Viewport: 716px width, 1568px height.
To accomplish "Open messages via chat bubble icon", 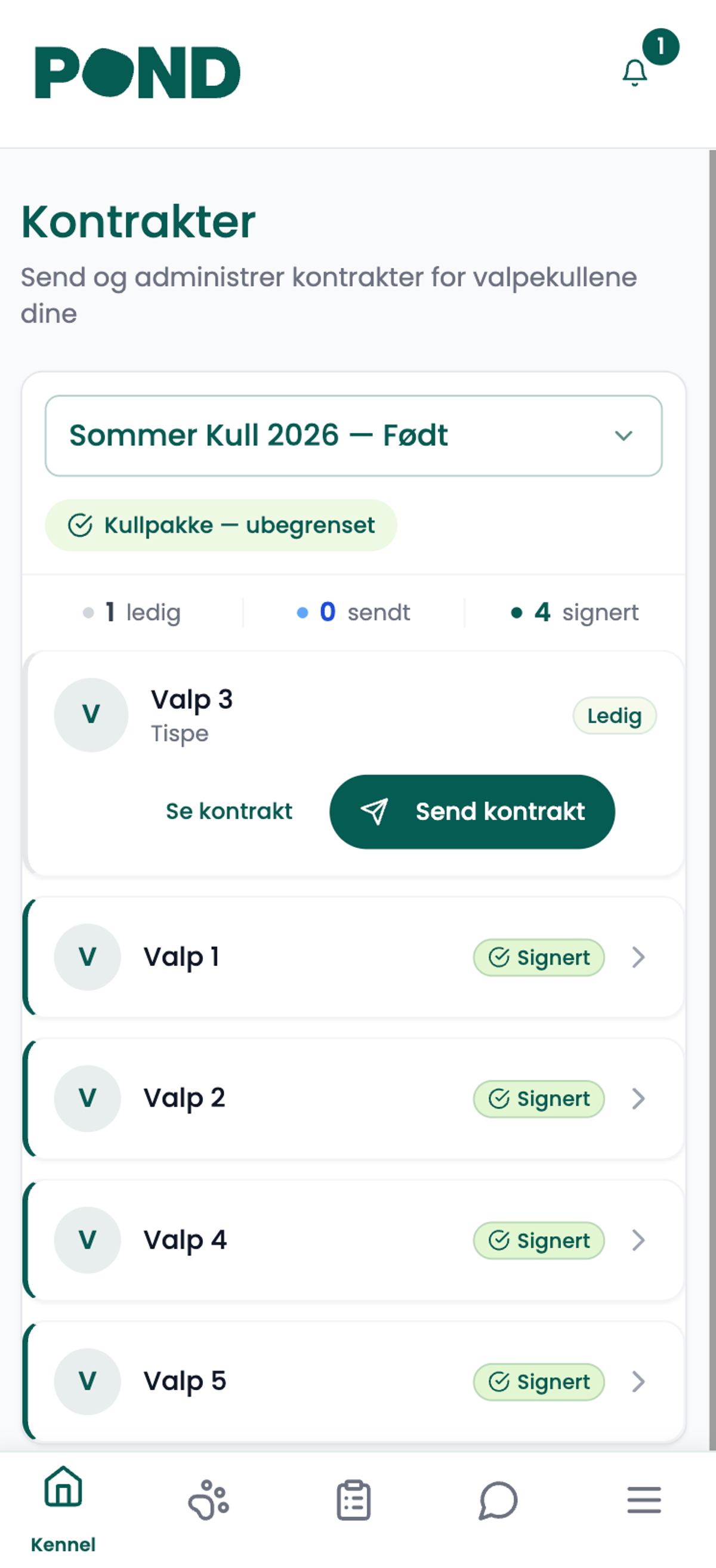I will click(499, 1501).
